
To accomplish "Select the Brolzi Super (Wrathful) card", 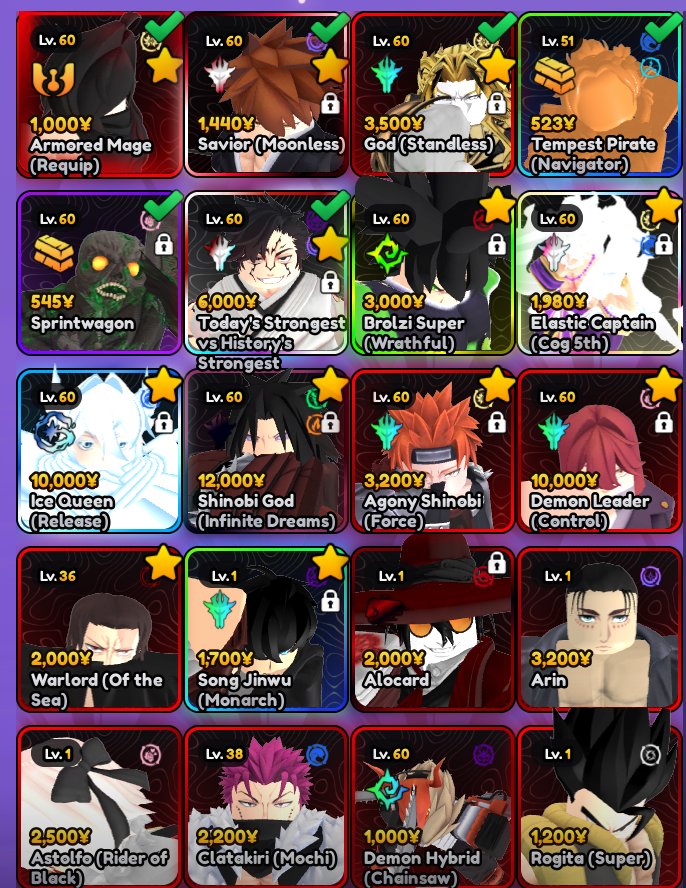I will coord(433,273).
